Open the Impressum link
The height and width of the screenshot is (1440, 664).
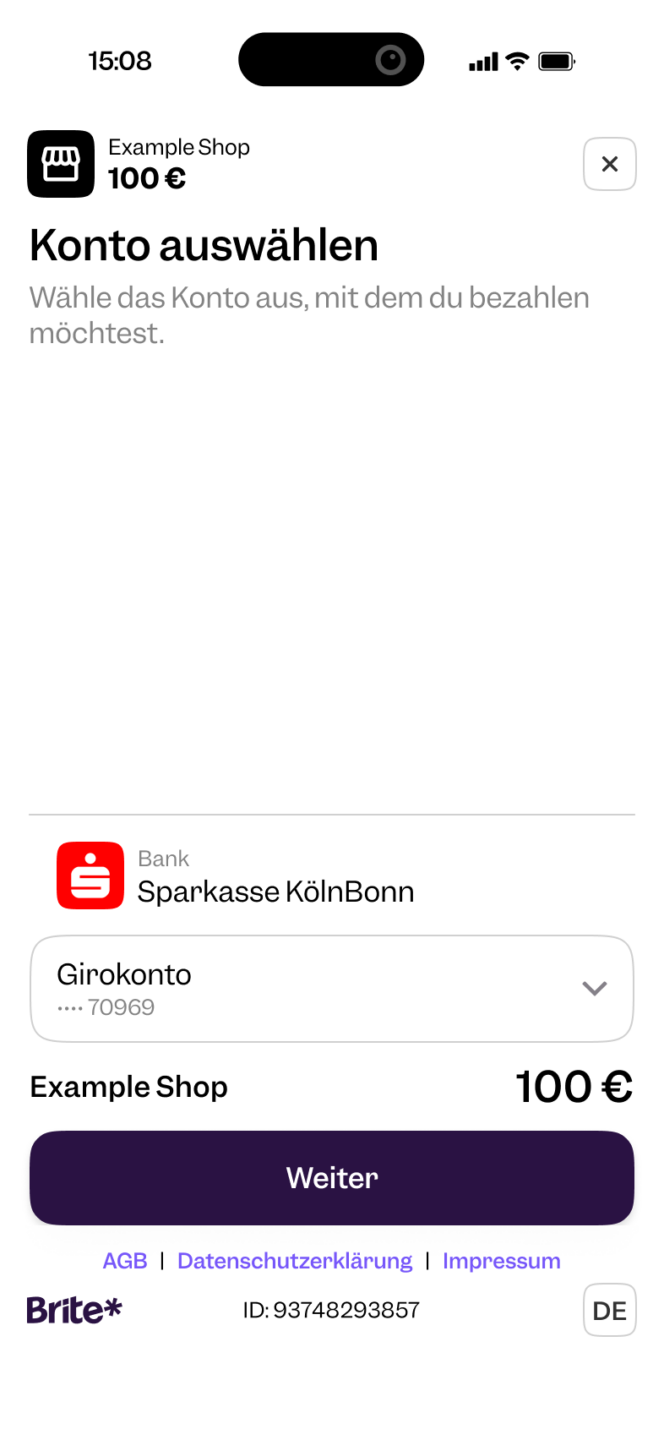pos(501,1261)
